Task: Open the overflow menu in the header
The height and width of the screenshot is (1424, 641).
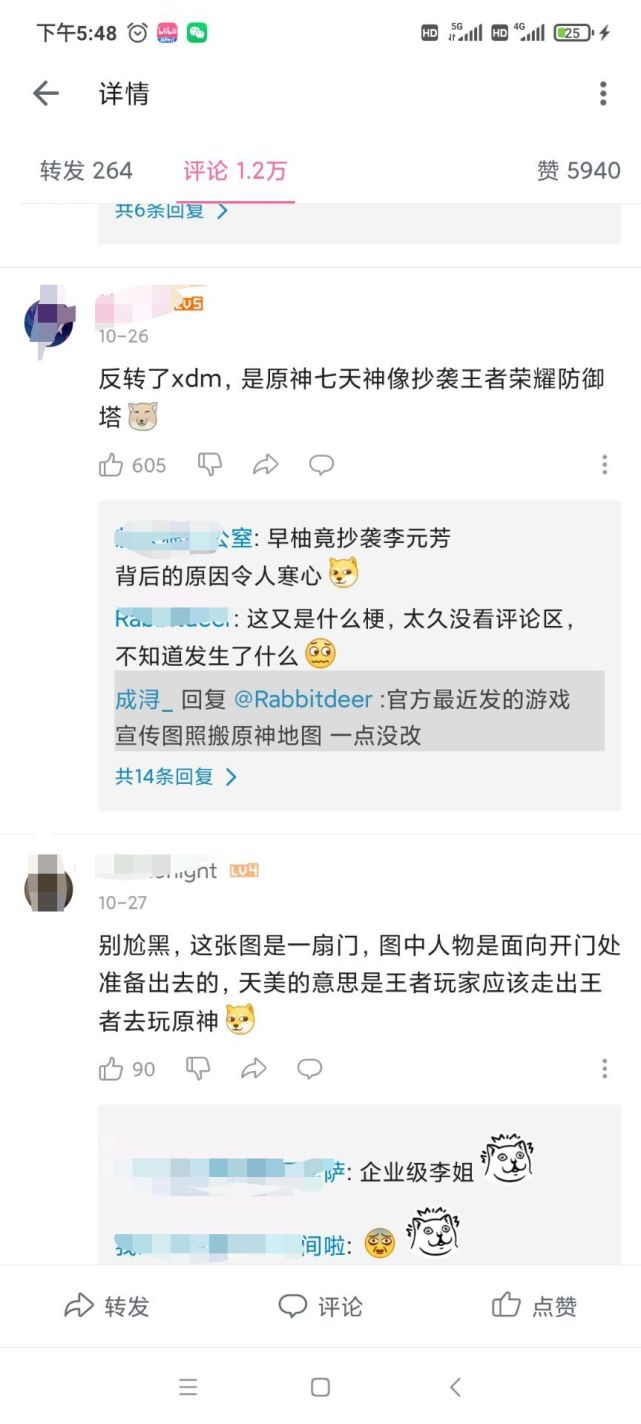Action: click(603, 94)
